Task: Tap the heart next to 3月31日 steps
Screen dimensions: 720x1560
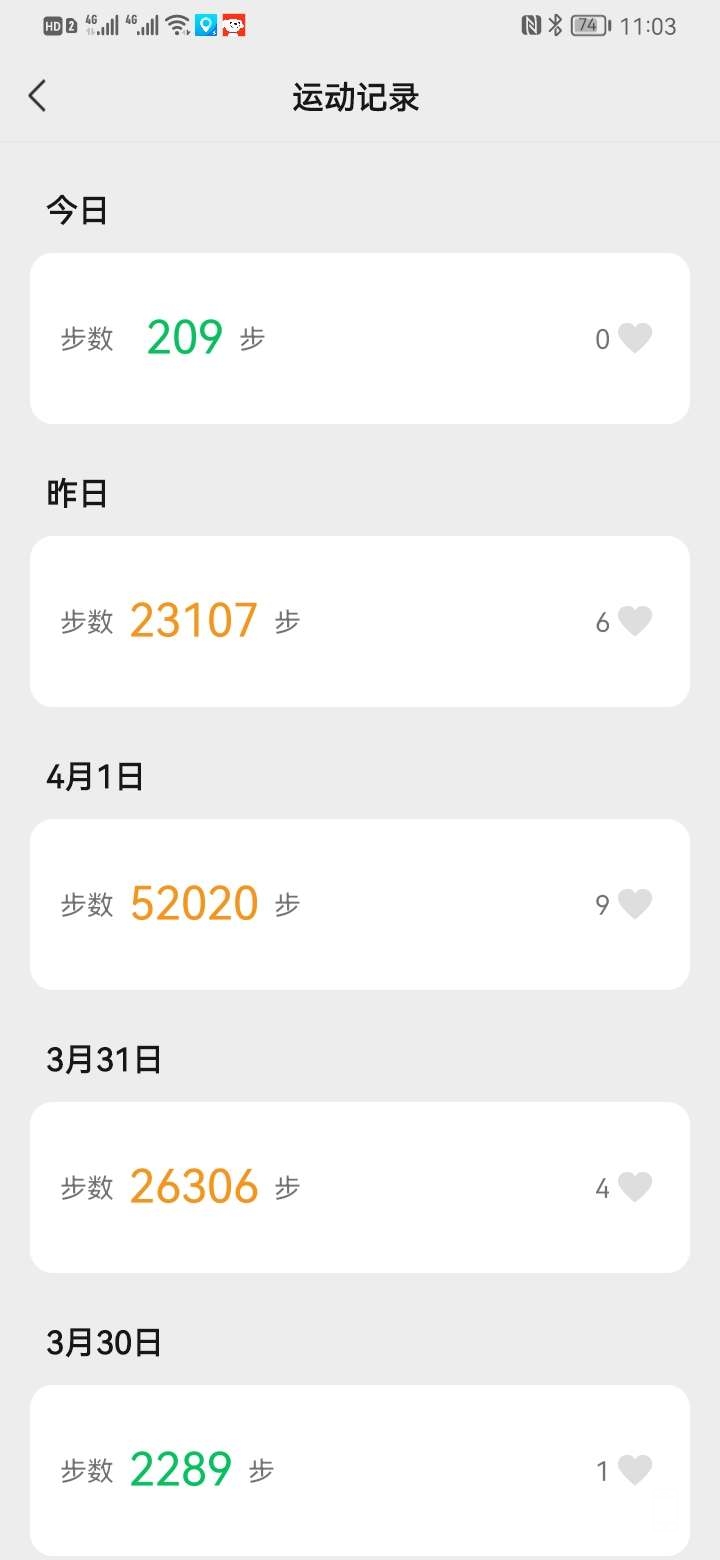Action: click(637, 1187)
